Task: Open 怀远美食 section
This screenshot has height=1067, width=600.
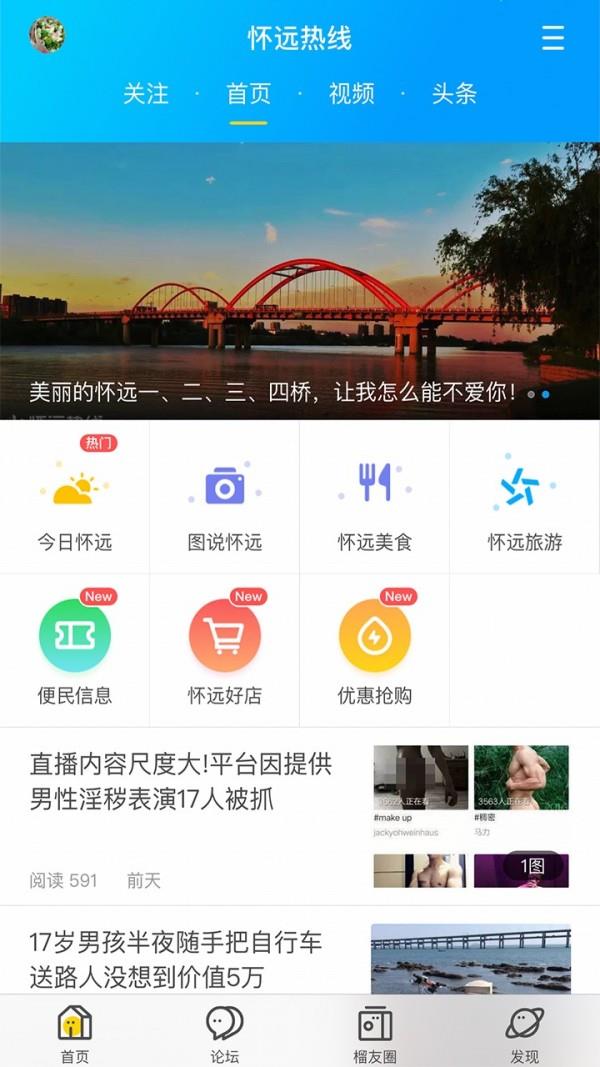Action: point(375,500)
